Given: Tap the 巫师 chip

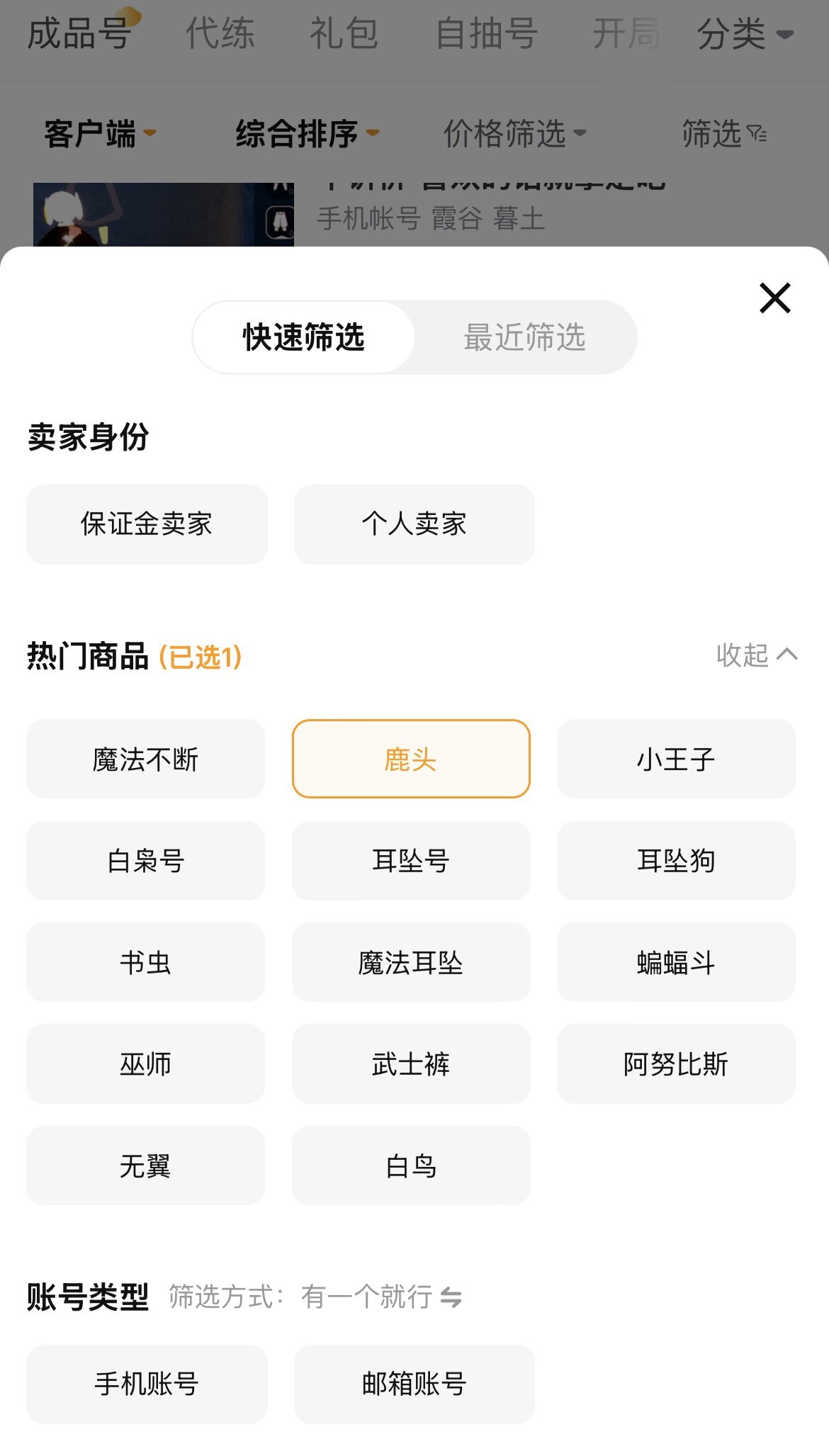Looking at the screenshot, I should 145,1063.
